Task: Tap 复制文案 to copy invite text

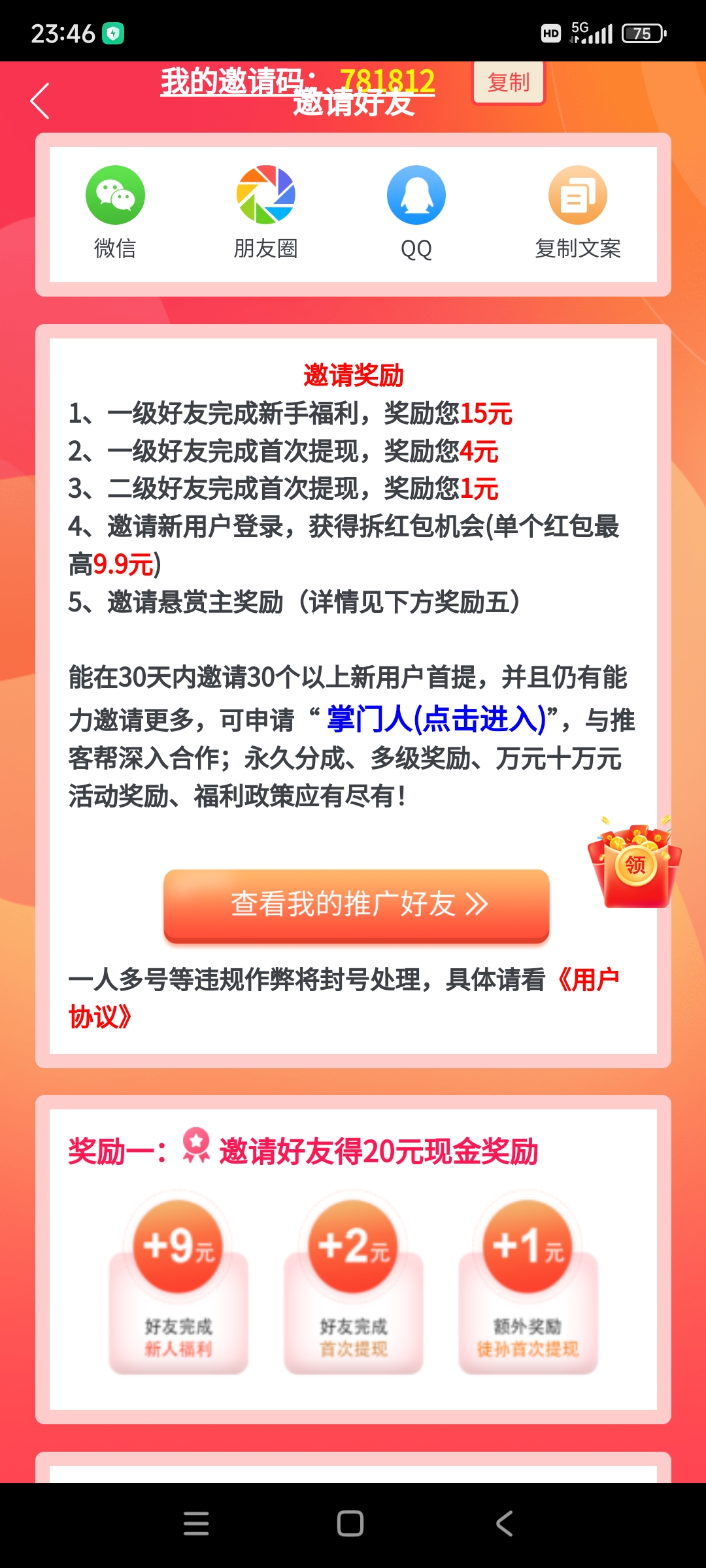Action: pos(578,213)
